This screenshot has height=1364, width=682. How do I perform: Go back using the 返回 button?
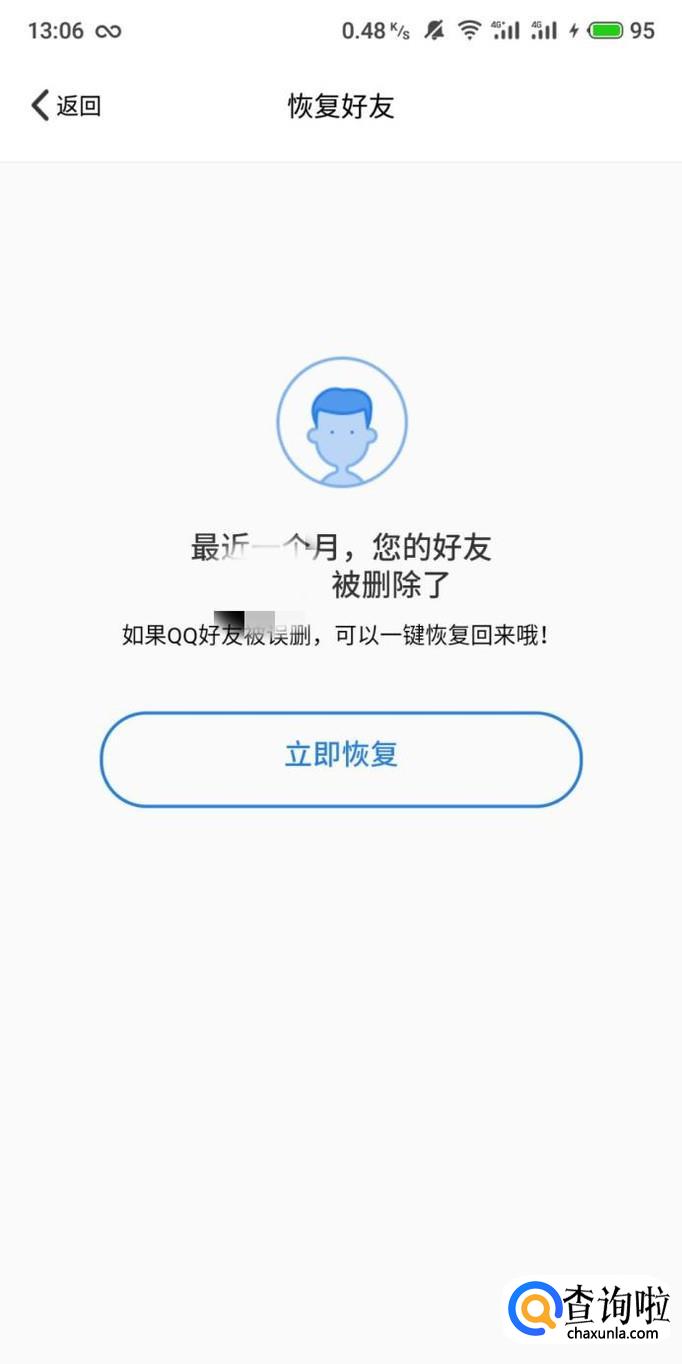point(66,106)
